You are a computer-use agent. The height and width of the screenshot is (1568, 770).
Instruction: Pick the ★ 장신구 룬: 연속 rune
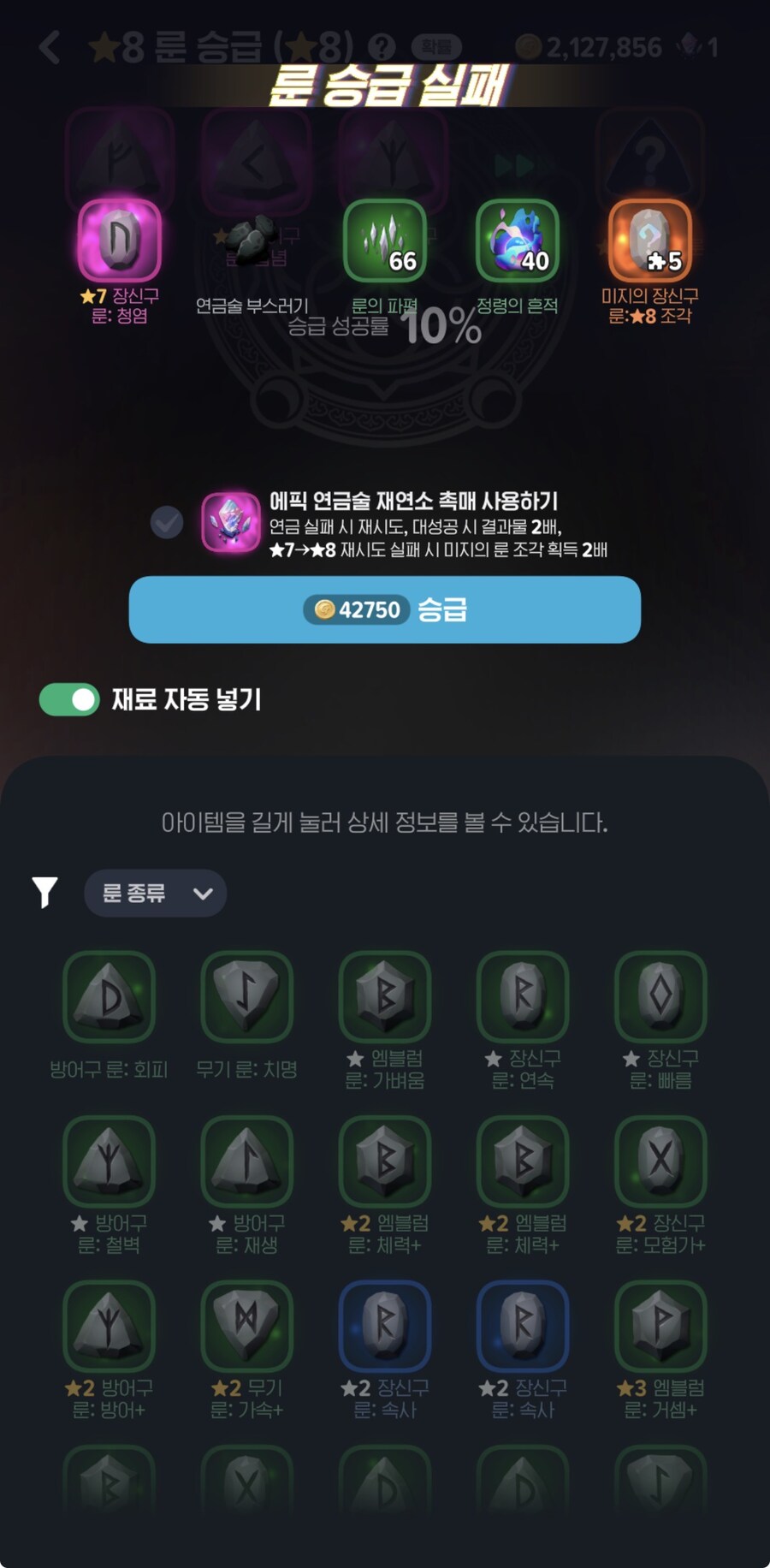523,998
